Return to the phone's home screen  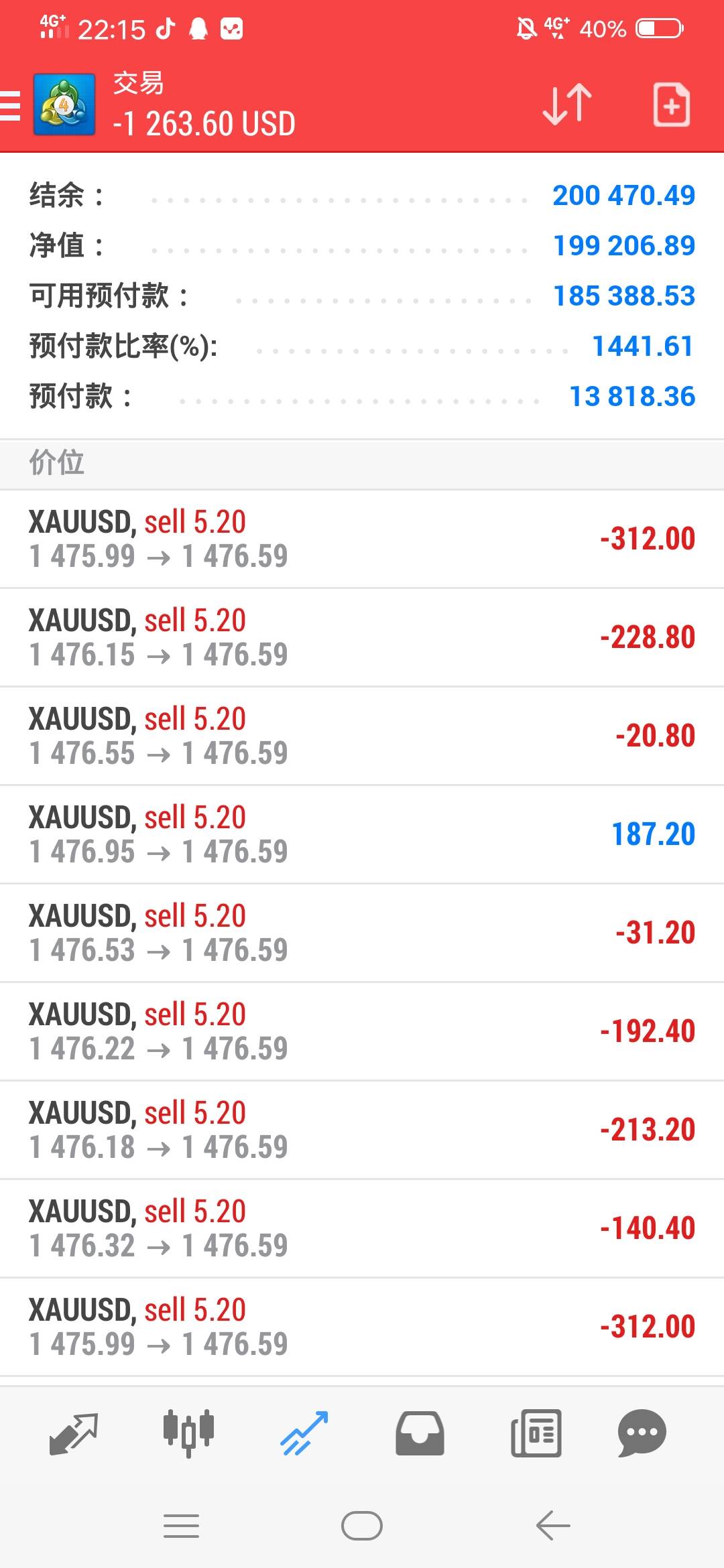point(362,1526)
